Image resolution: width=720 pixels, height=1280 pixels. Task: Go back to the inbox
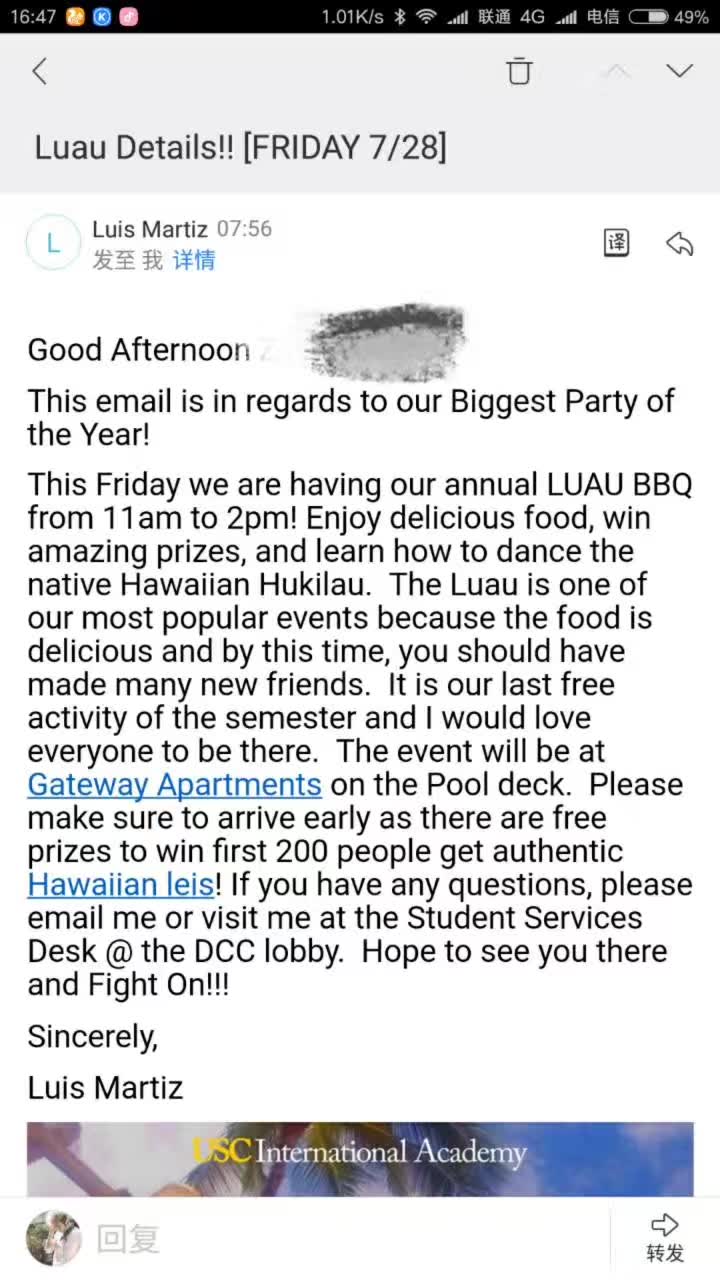point(40,71)
